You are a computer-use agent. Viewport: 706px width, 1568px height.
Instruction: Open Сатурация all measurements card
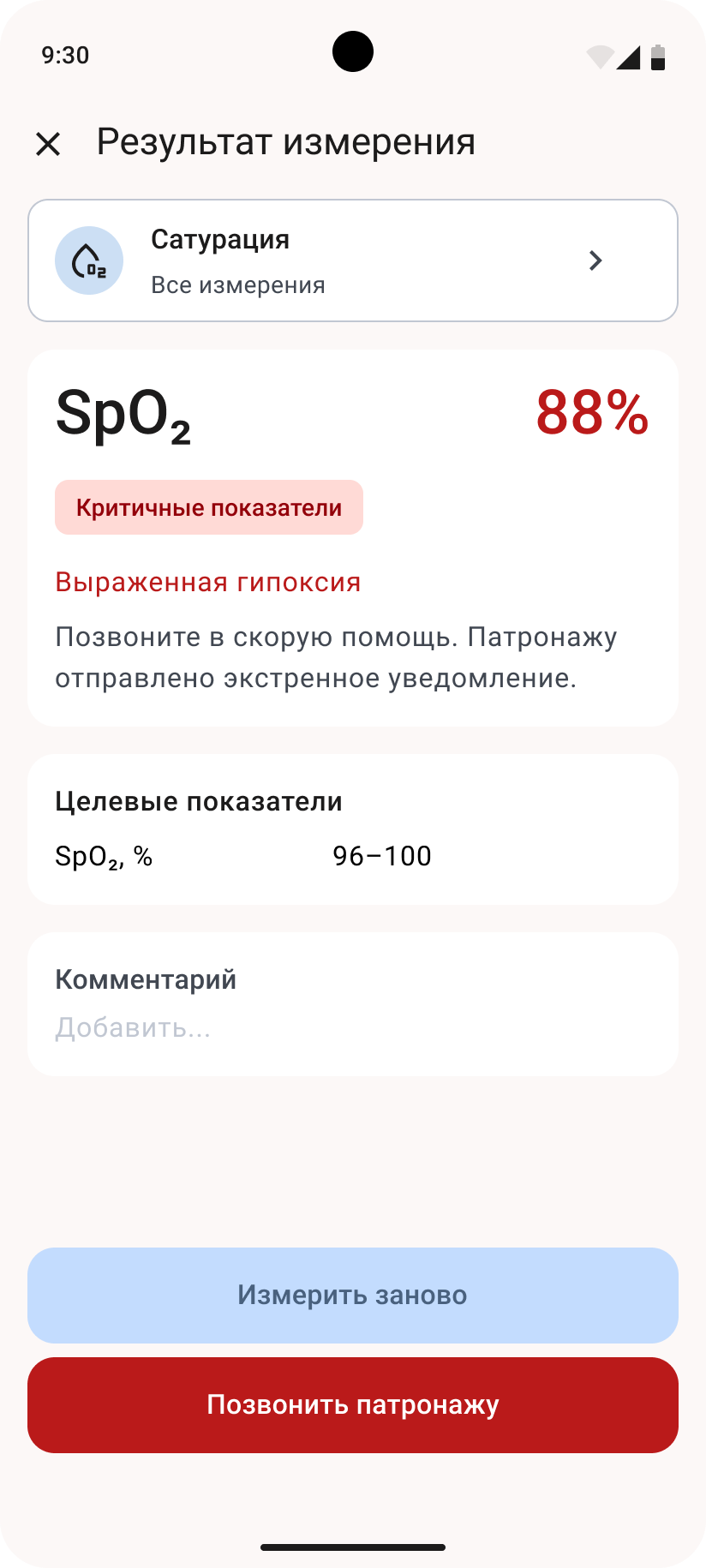tap(352, 260)
